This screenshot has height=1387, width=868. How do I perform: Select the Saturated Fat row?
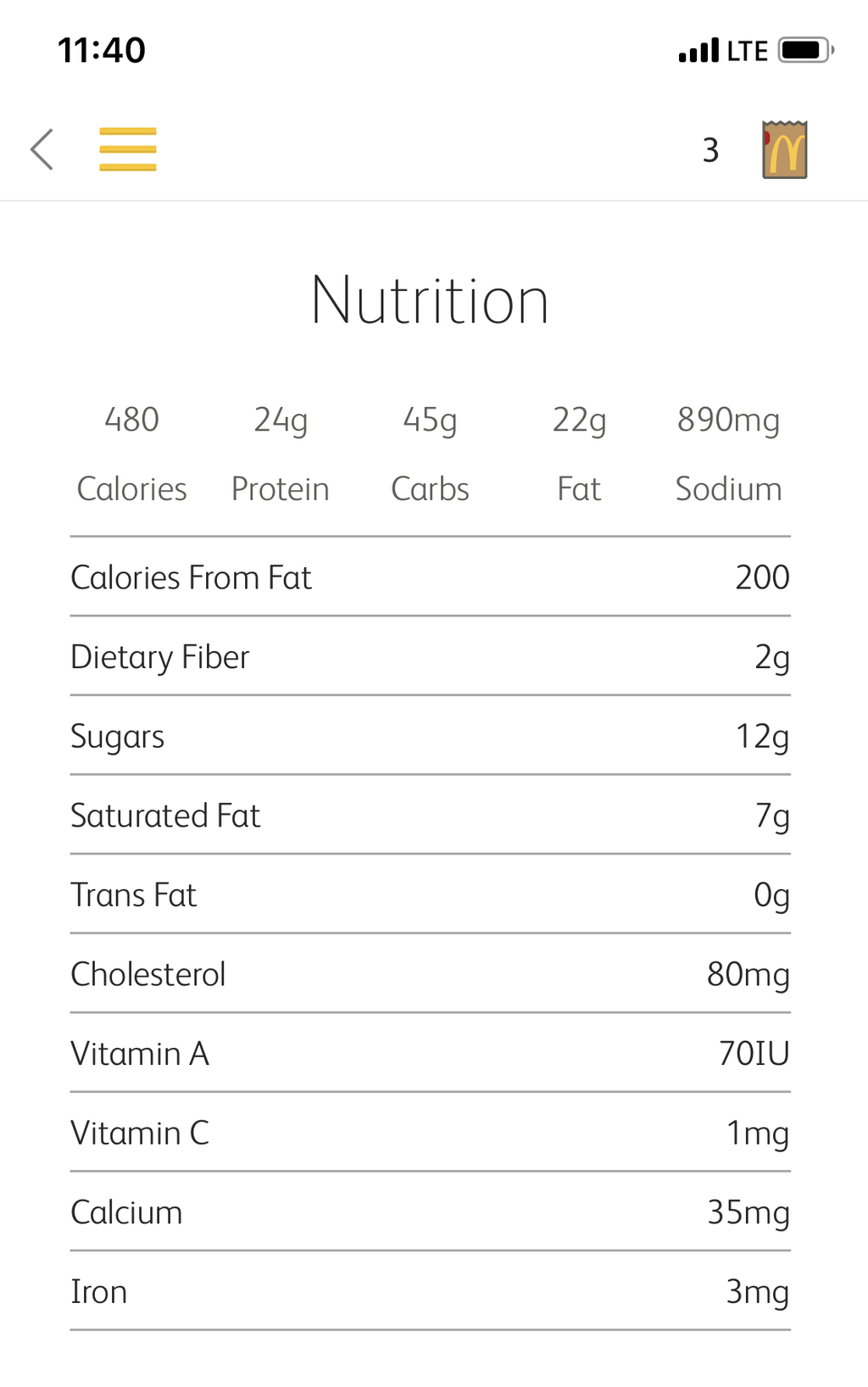click(x=430, y=816)
